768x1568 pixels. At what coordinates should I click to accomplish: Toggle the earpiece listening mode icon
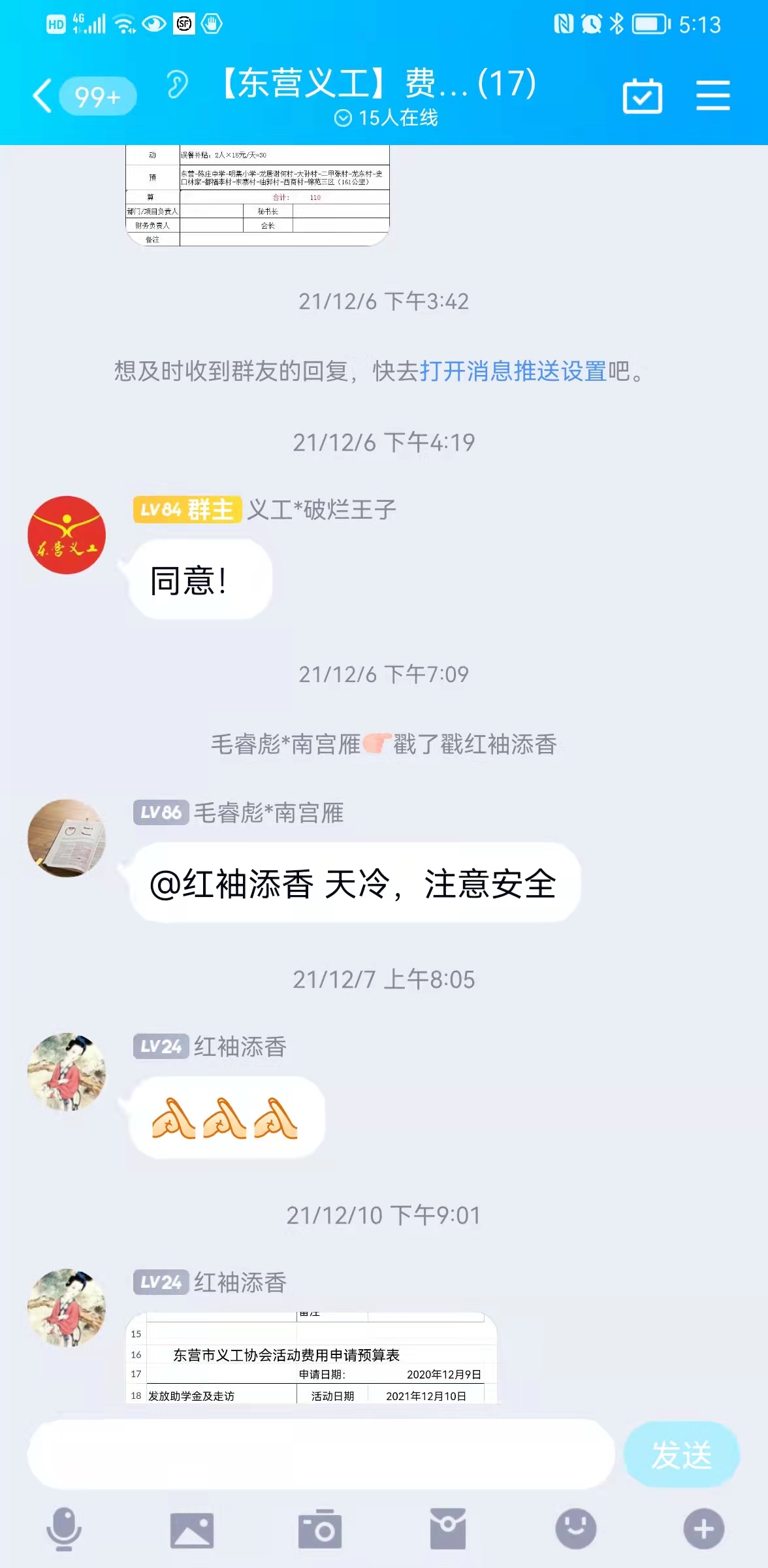pos(176,84)
